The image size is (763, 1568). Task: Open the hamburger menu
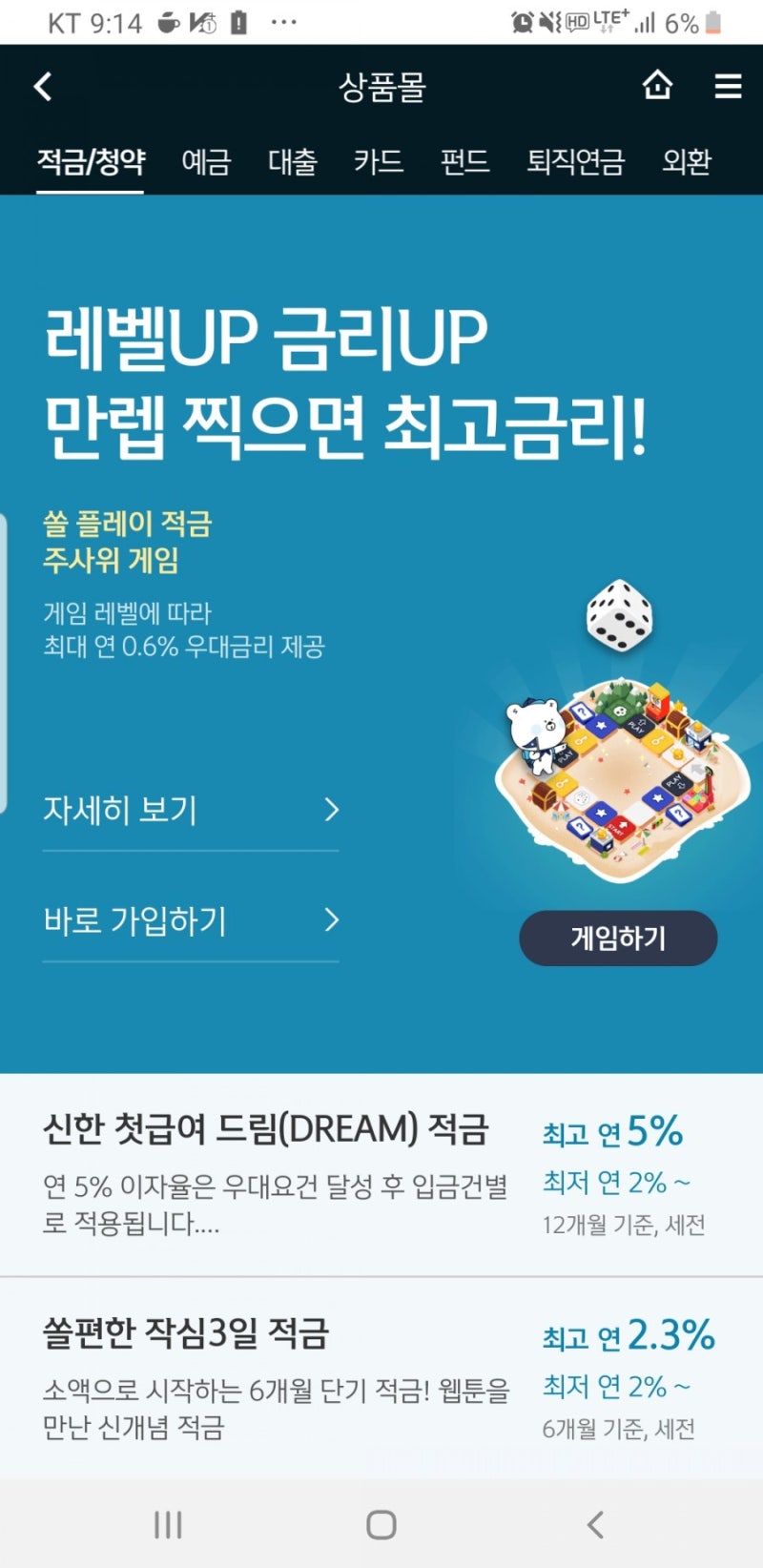pos(728,87)
